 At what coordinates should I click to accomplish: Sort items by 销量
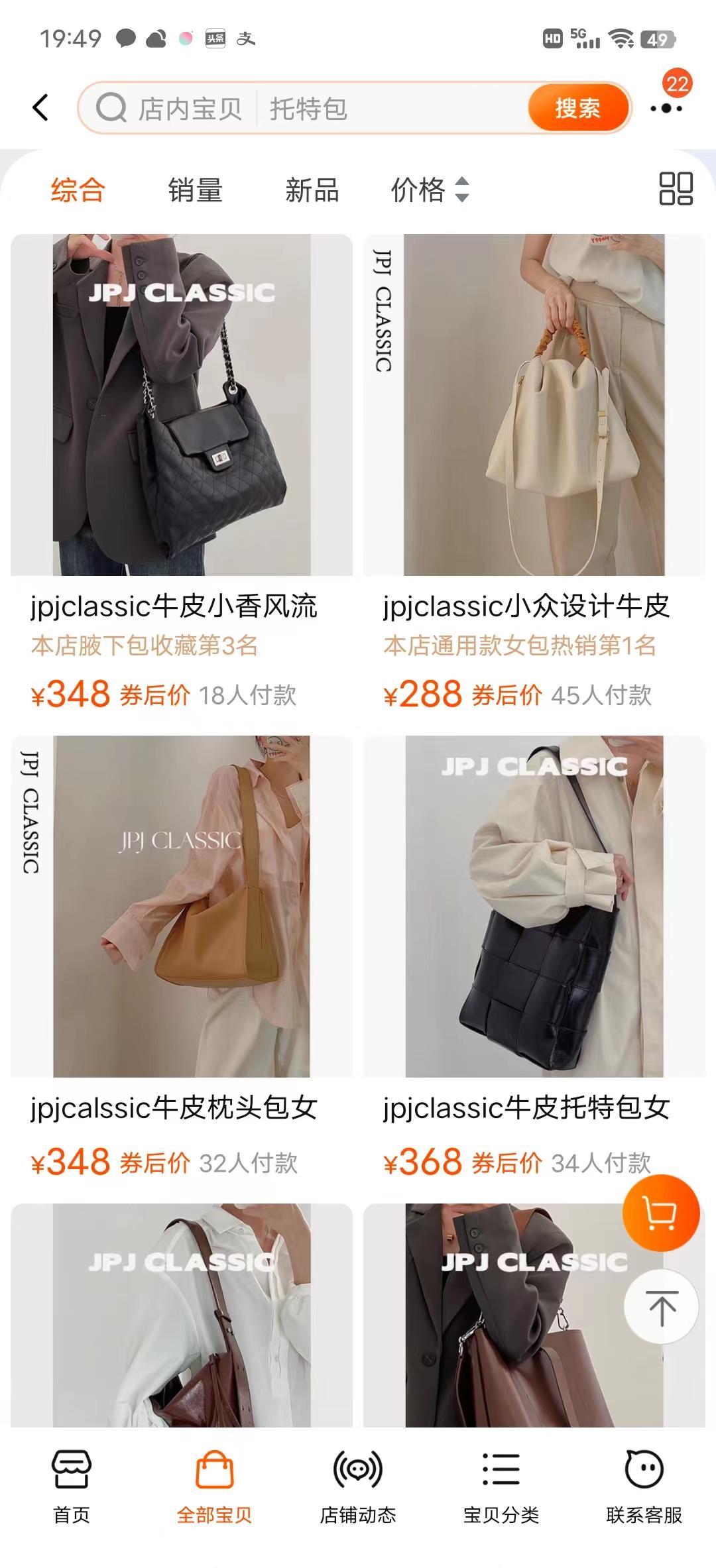[195, 190]
